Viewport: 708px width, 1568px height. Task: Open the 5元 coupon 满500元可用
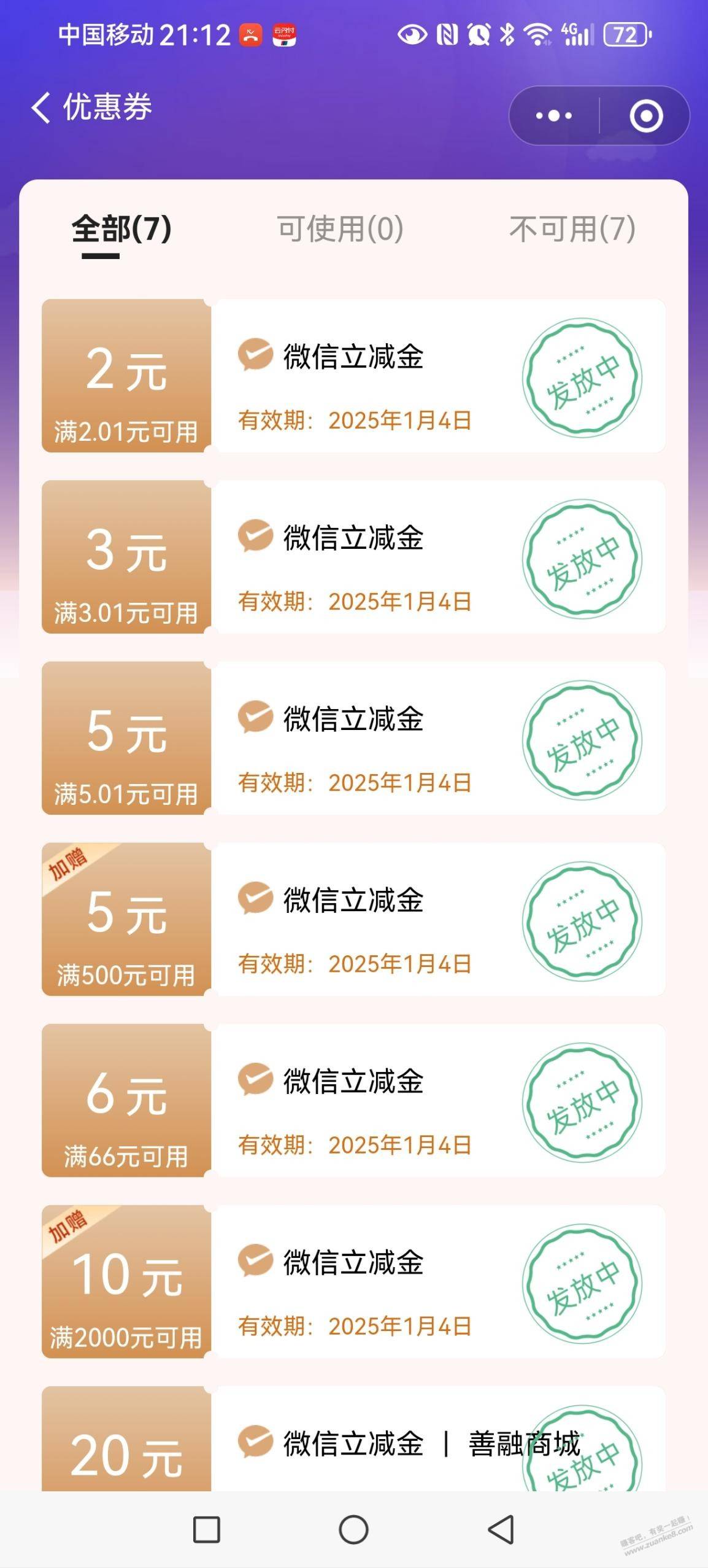coord(353,919)
